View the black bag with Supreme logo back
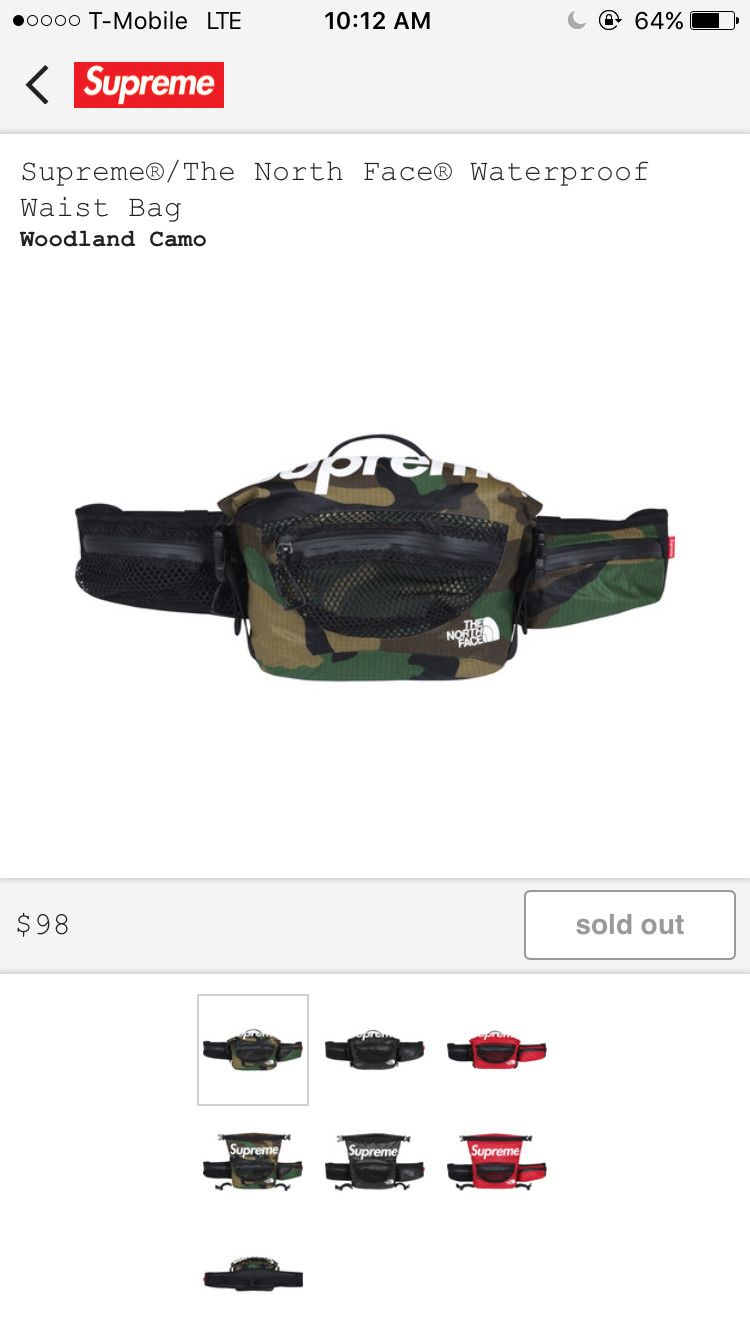750x1334 pixels. click(374, 1162)
